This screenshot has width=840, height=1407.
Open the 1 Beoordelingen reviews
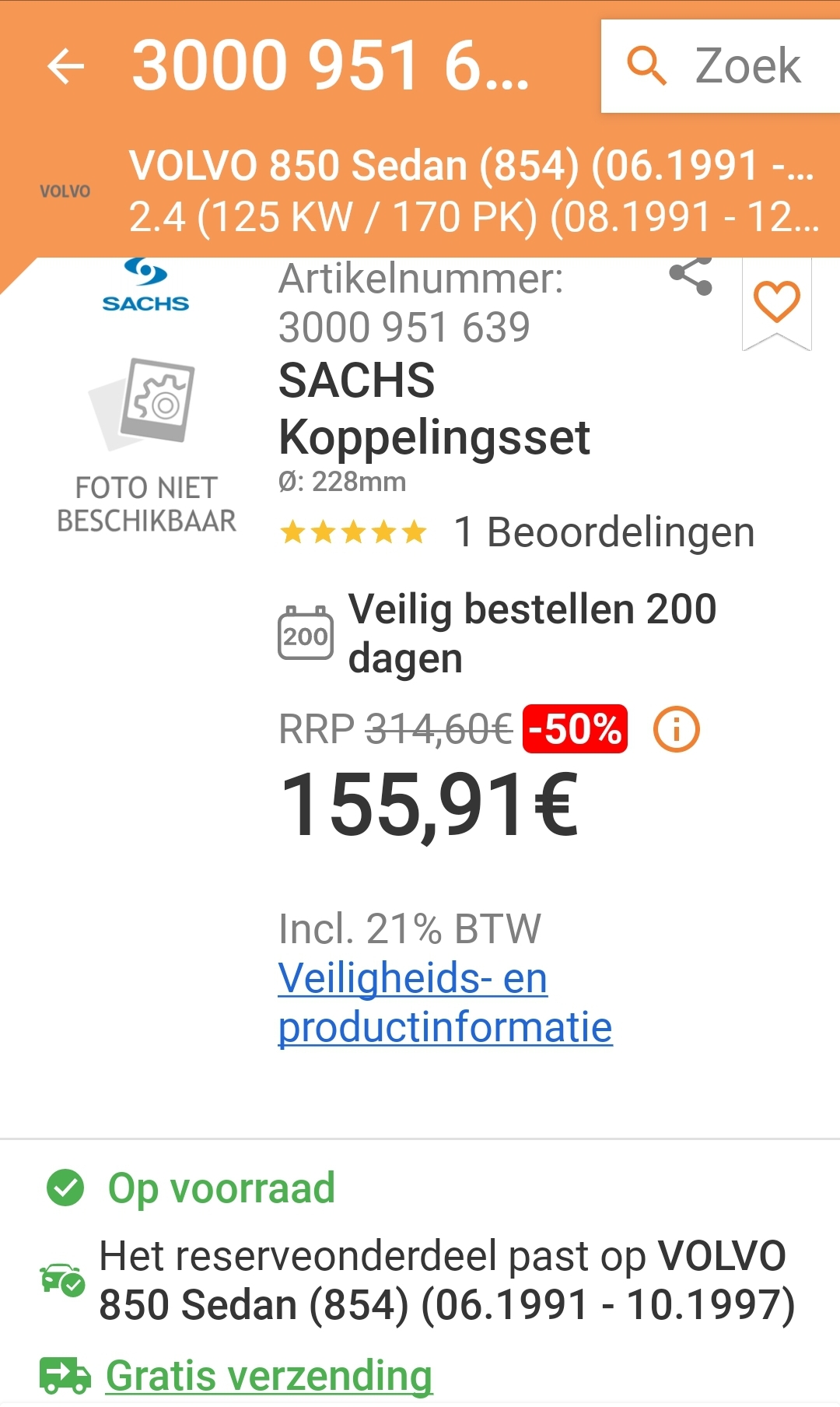[604, 532]
